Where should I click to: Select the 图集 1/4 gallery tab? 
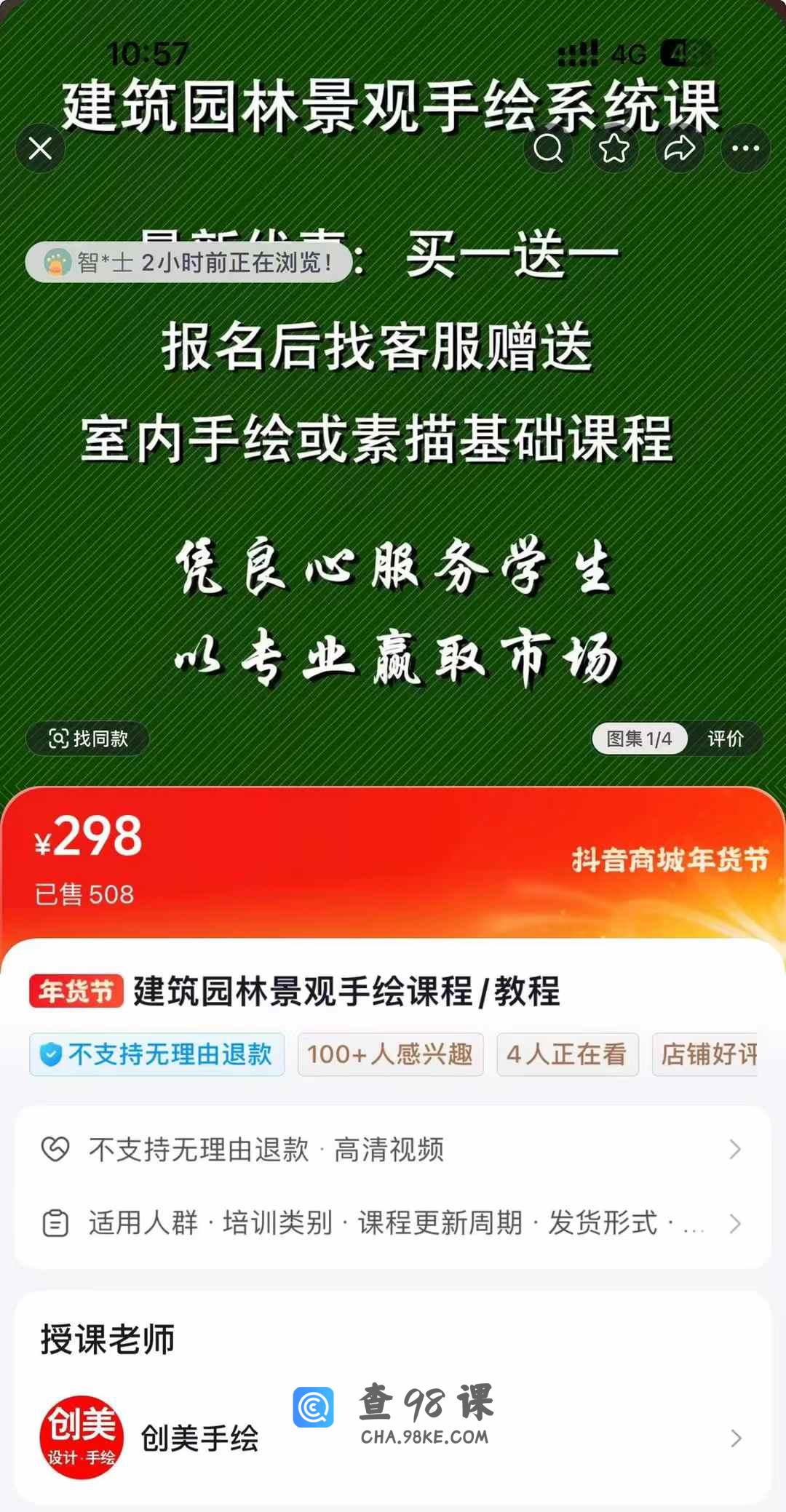pos(639,739)
